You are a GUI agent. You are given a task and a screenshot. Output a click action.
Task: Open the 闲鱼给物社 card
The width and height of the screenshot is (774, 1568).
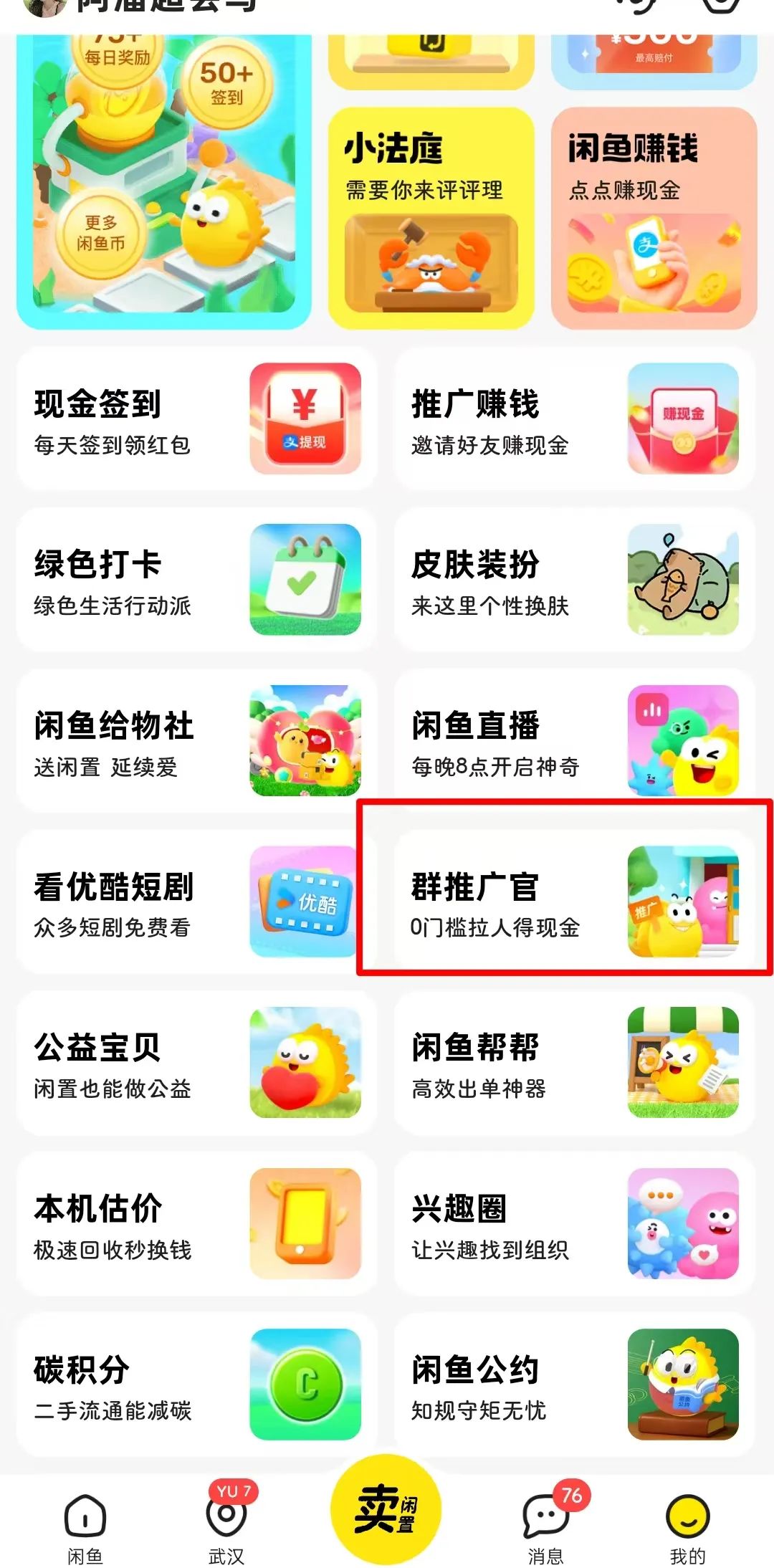click(x=197, y=740)
